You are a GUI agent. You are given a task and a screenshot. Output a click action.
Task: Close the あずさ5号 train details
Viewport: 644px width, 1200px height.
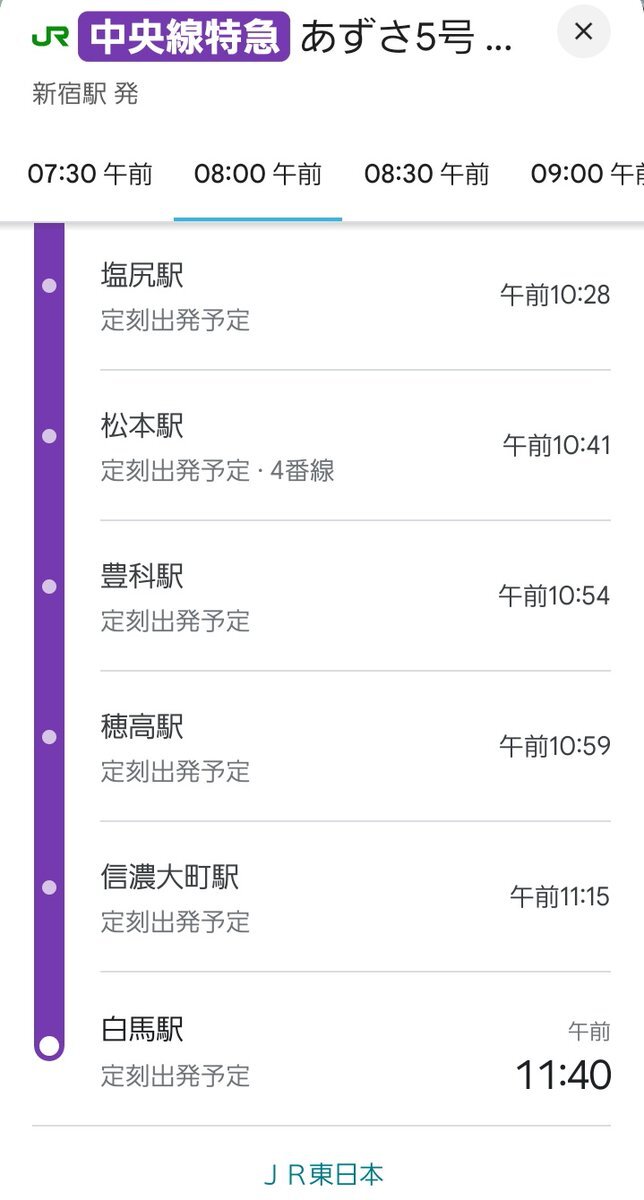[x=584, y=33]
